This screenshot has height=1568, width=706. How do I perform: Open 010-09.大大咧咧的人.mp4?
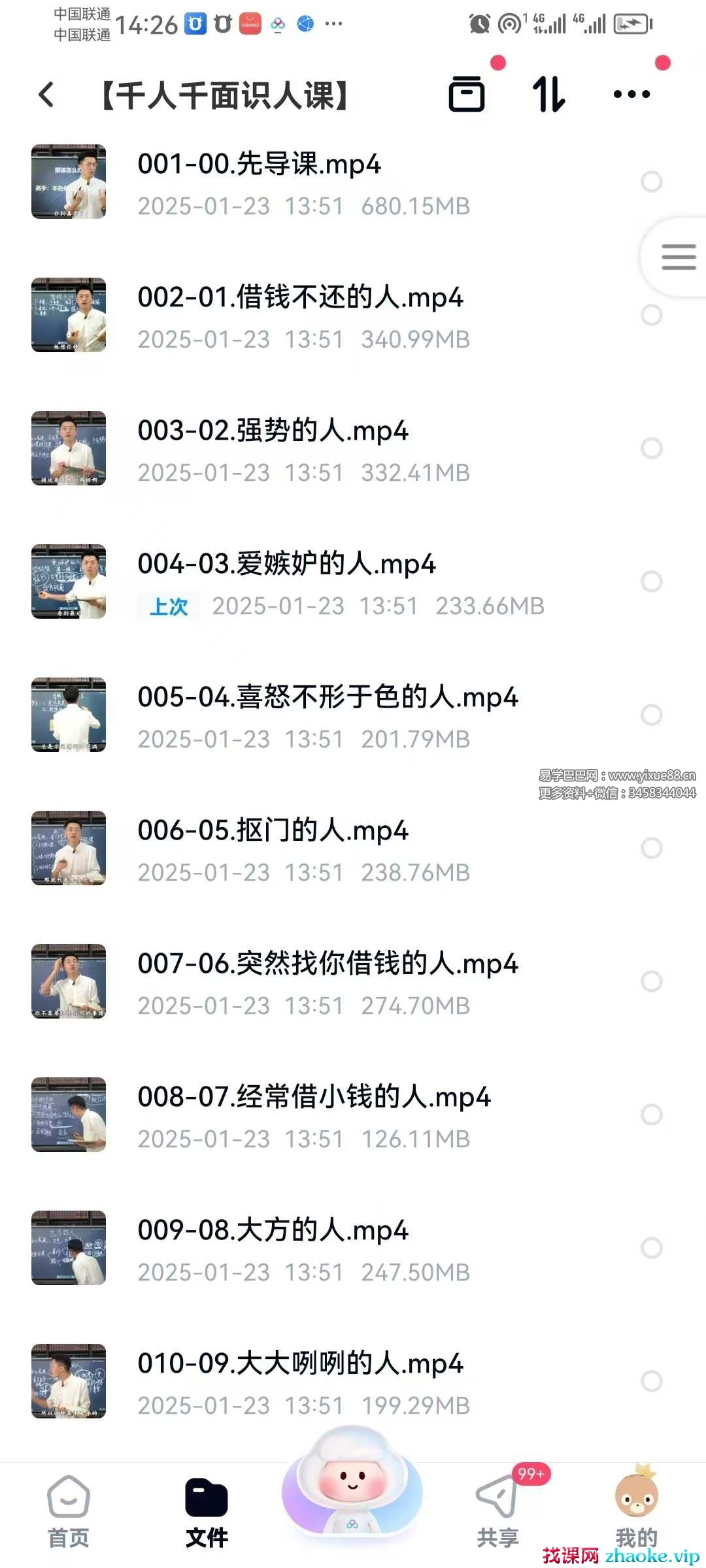[300, 1364]
